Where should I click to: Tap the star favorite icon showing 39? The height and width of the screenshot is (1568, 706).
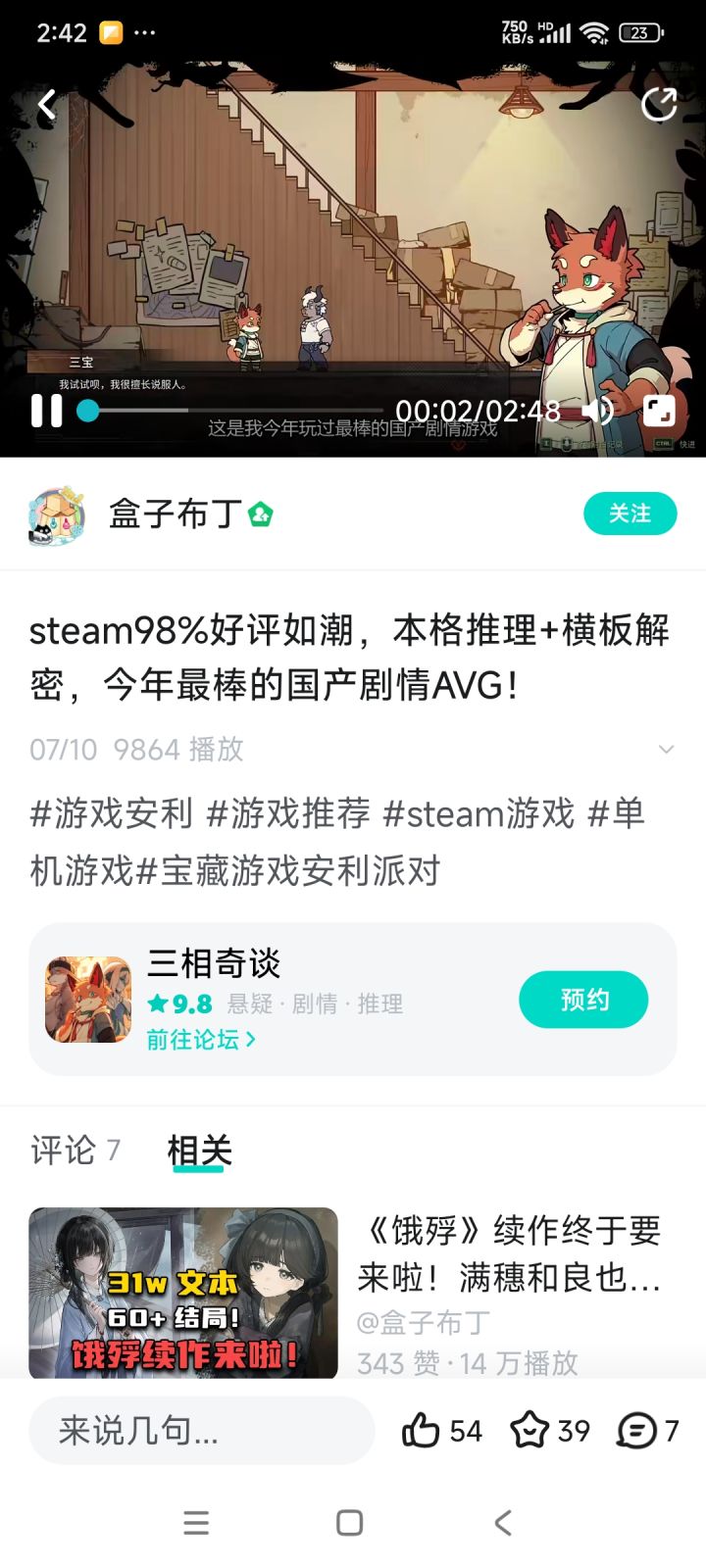529,1431
